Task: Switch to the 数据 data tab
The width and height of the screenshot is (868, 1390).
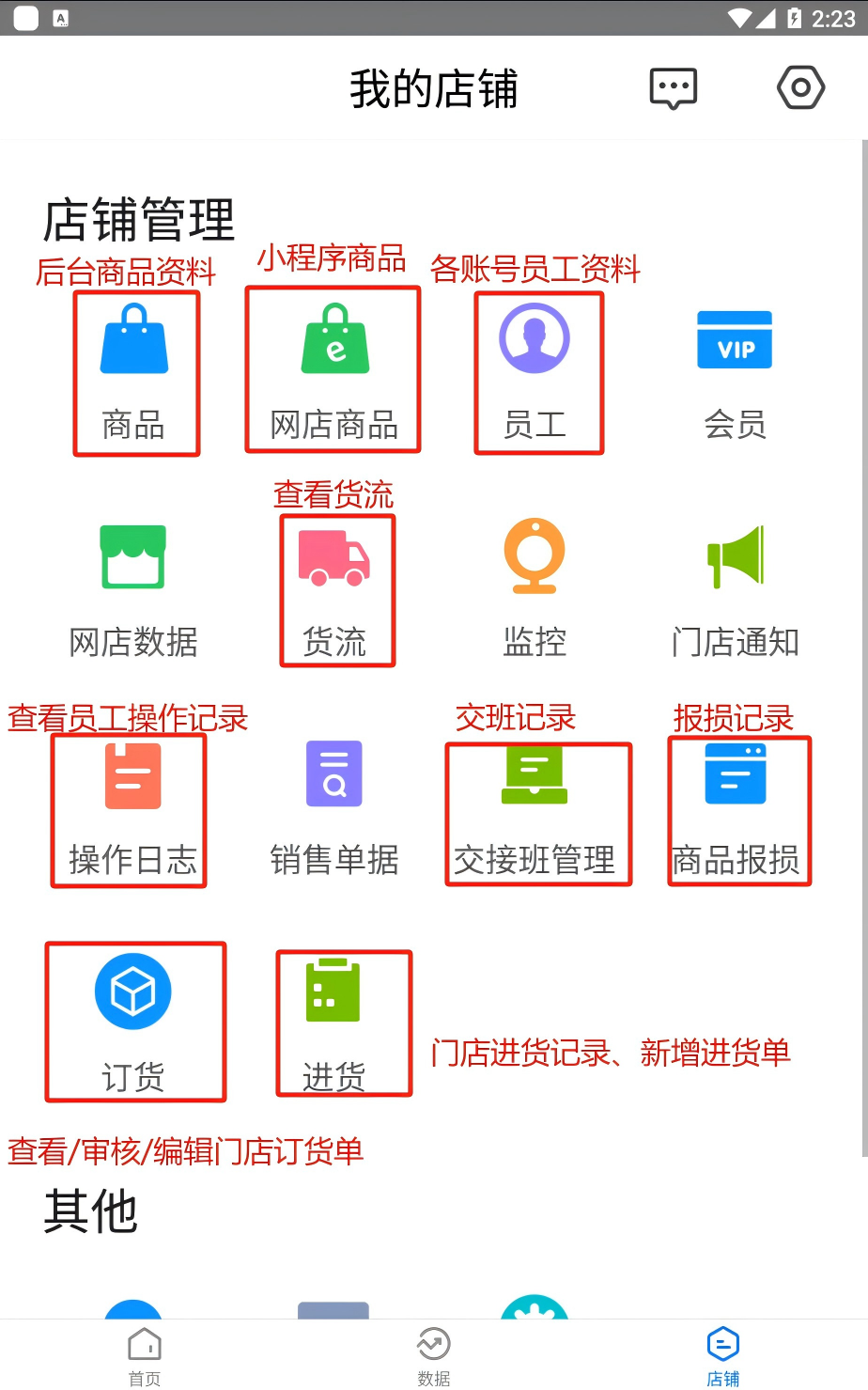Action: [x=434, y=1356]
